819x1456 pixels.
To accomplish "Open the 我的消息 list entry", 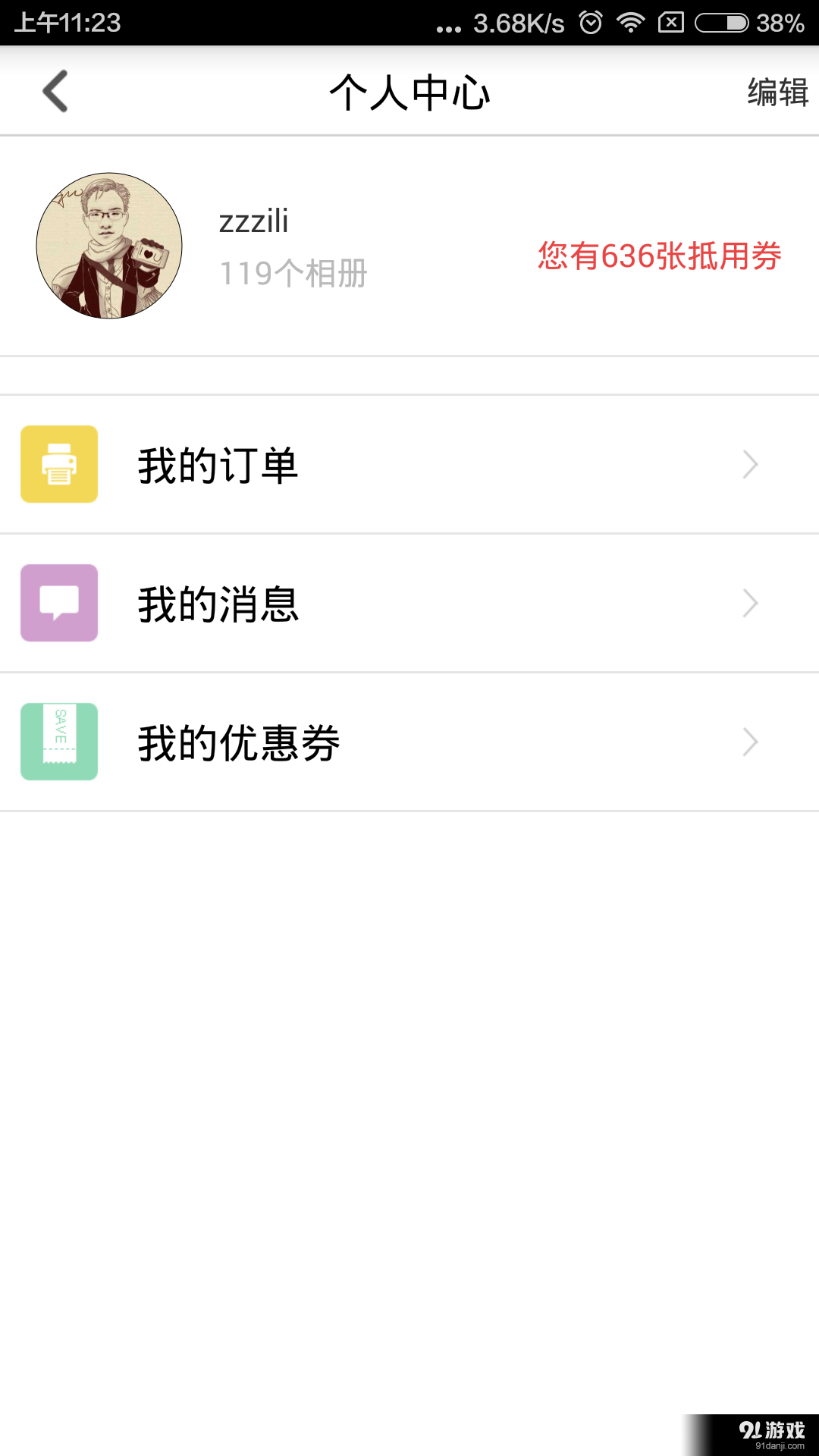I will 218,603.
